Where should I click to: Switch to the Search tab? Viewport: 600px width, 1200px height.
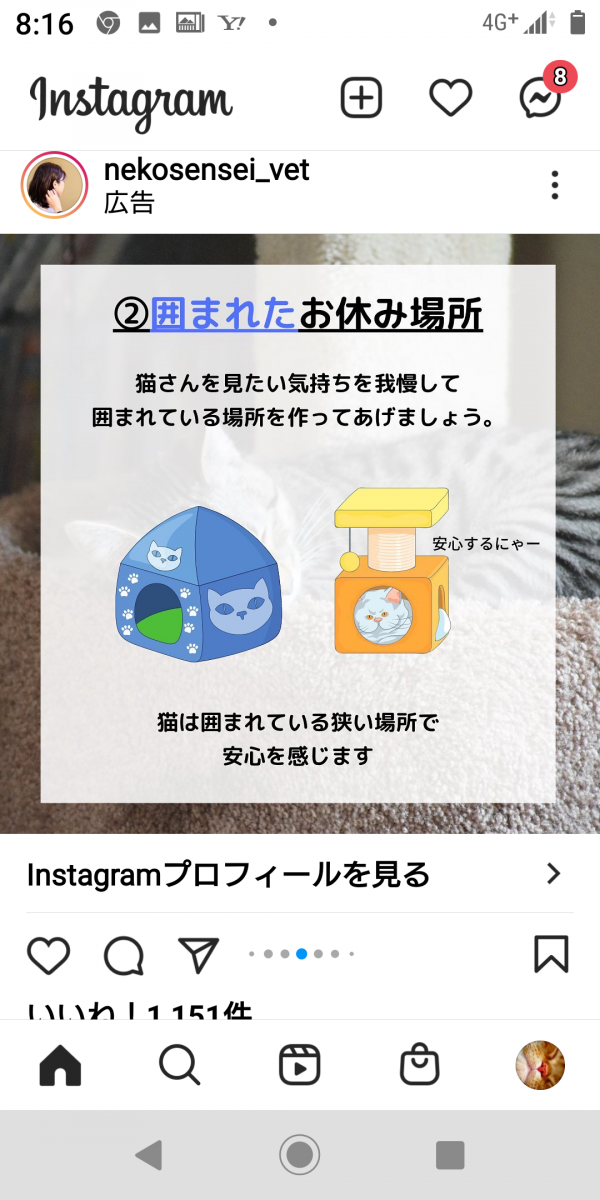[x=180, y=1066]
